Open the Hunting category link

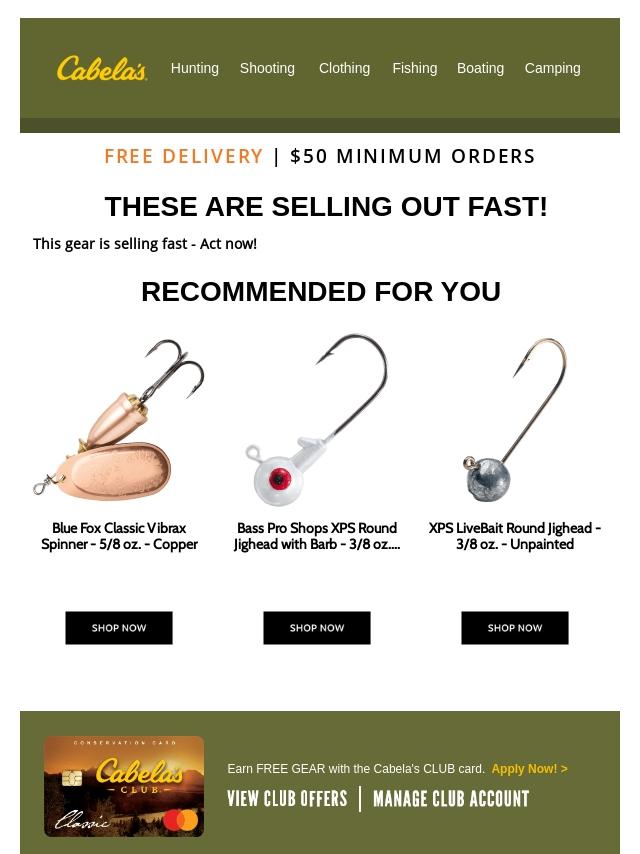(194, 68)
